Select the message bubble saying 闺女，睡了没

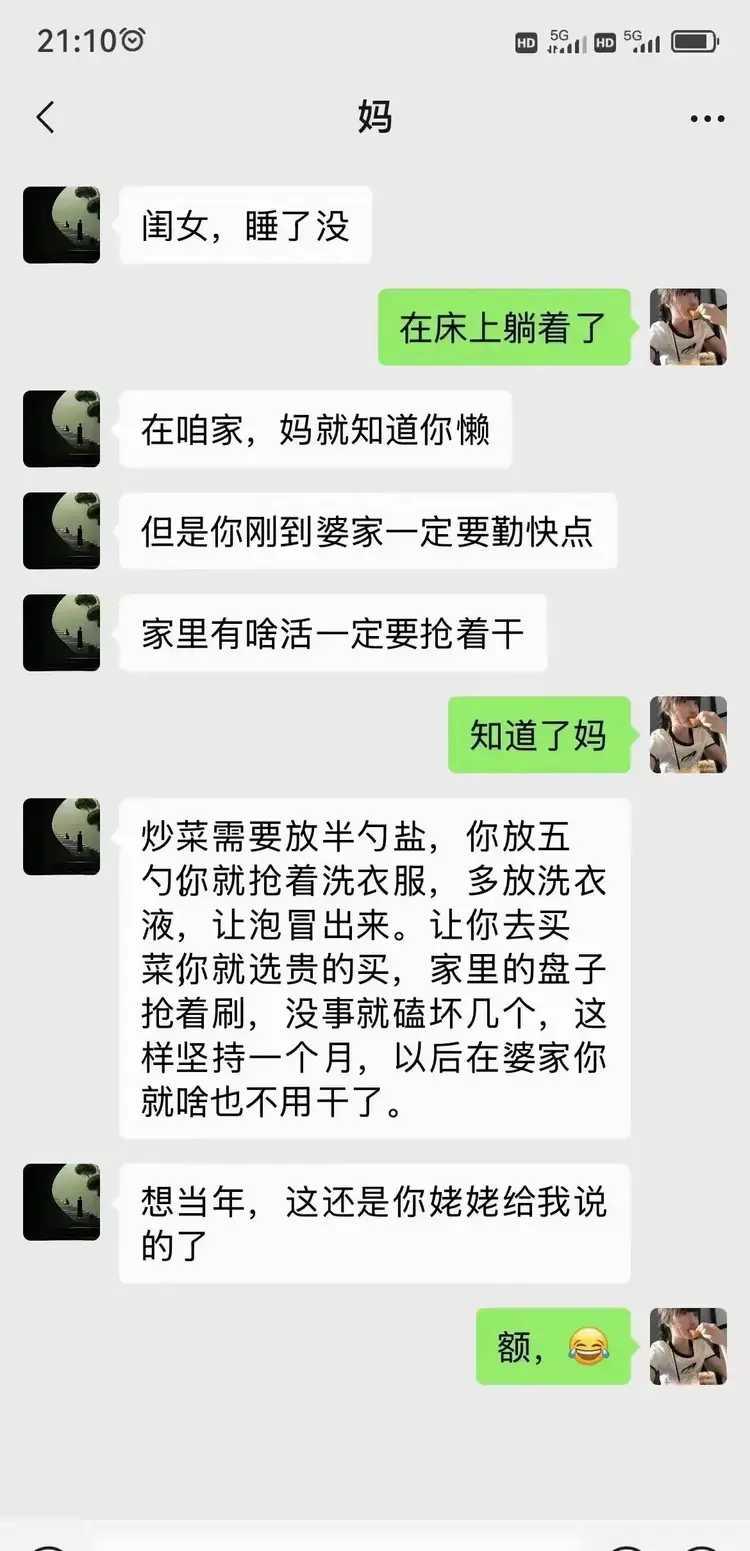tap(244, 225)
